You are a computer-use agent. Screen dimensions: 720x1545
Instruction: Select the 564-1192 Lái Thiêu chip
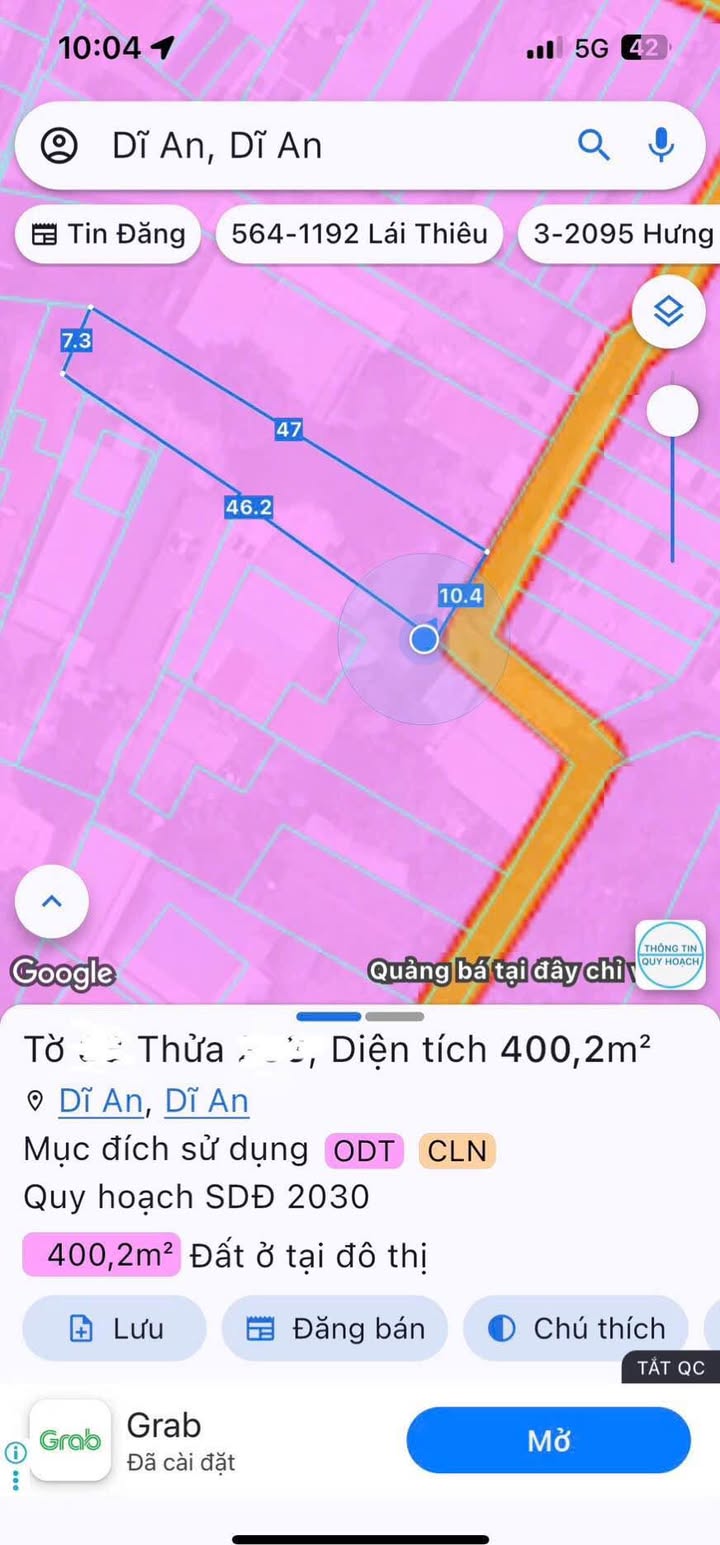click(360, 234)
